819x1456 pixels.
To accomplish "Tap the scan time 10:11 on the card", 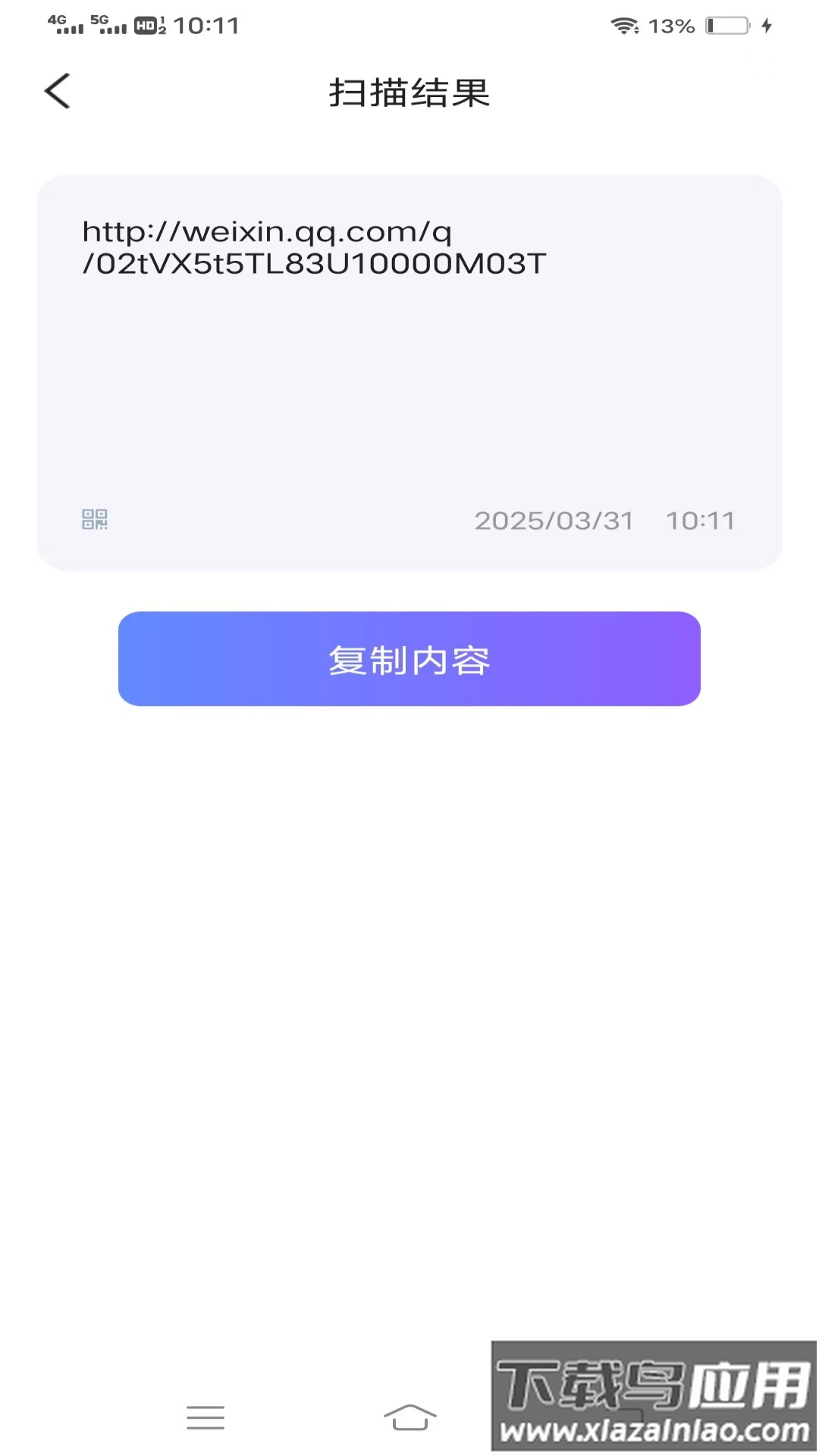I will tap(700, 520).
